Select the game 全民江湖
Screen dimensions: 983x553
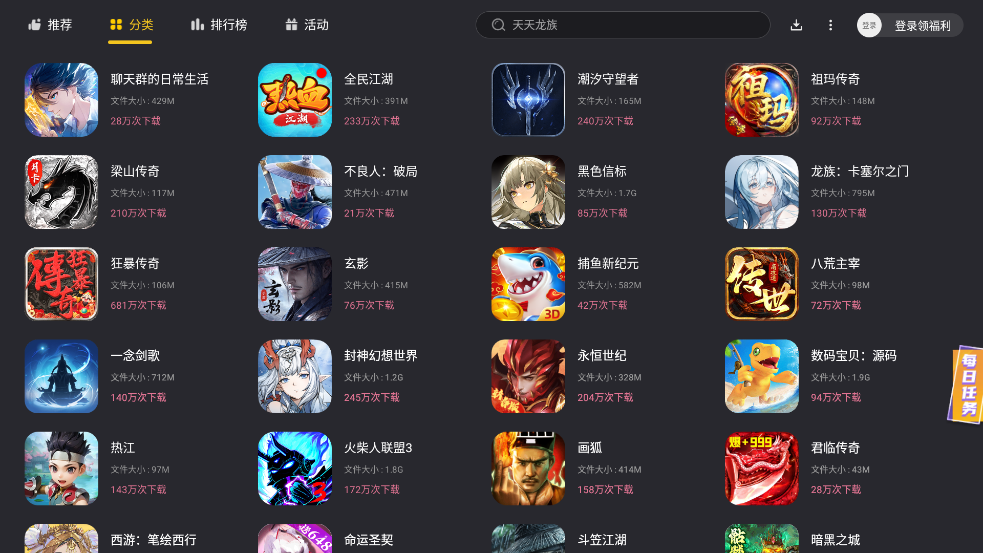[x=295, y=100]
